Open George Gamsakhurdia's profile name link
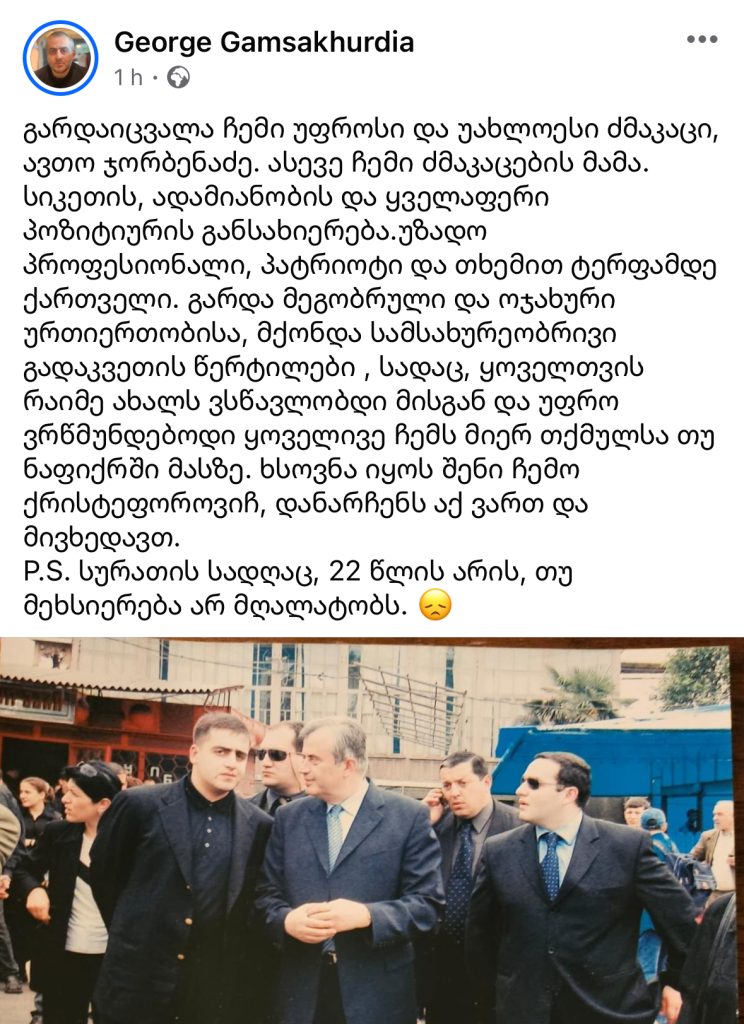 (264, 42)
